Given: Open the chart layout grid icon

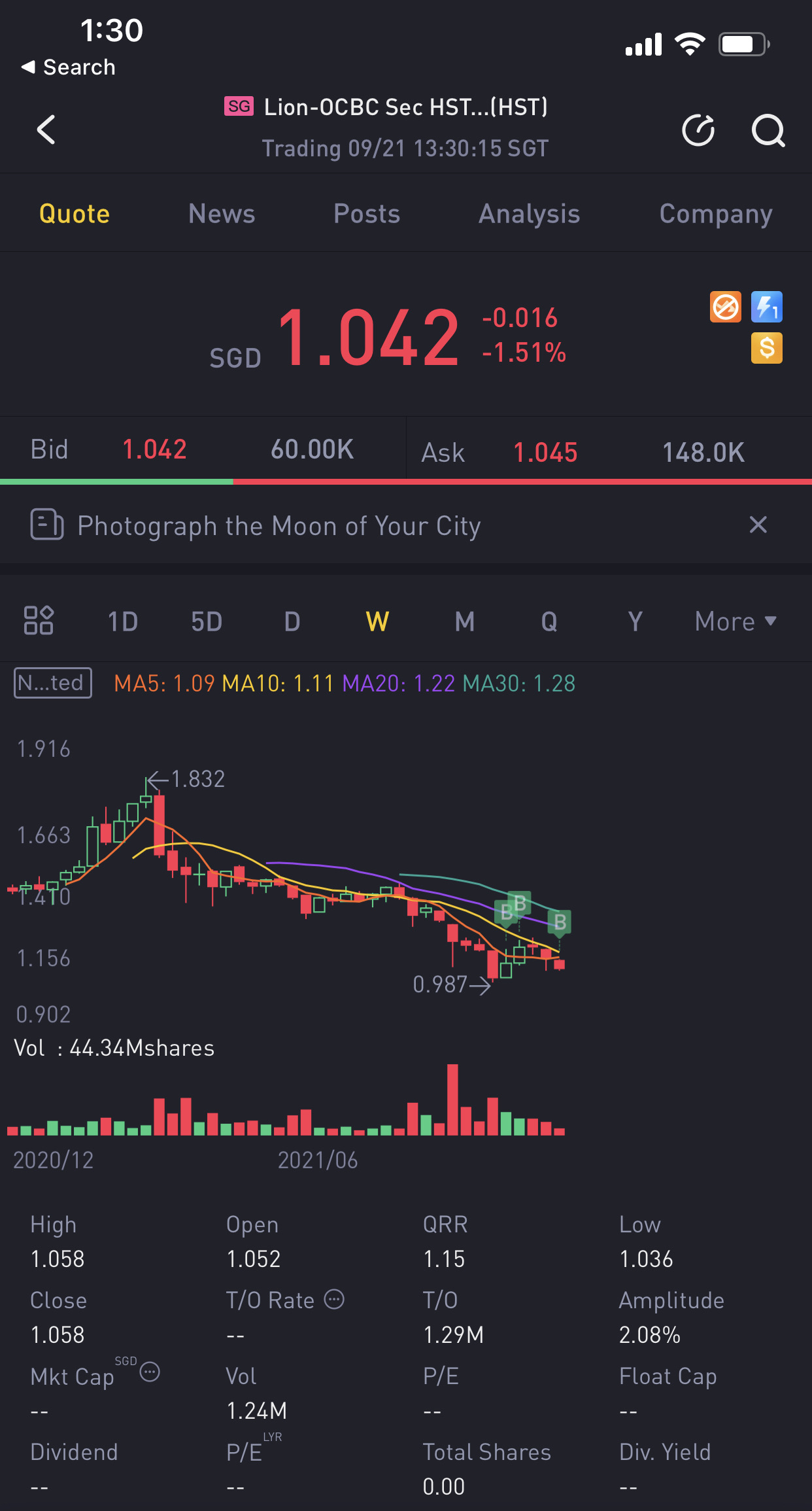Looking at the screenshot, I should point(39,621).
